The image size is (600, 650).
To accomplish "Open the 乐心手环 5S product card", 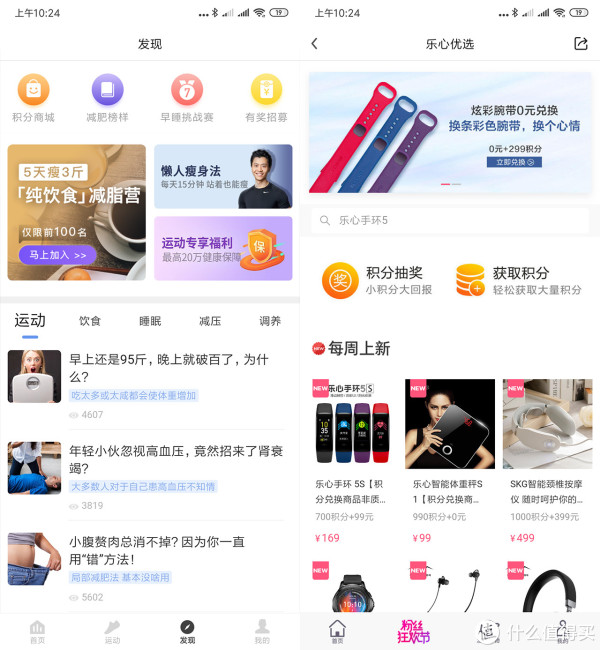I will click(352, 450).
